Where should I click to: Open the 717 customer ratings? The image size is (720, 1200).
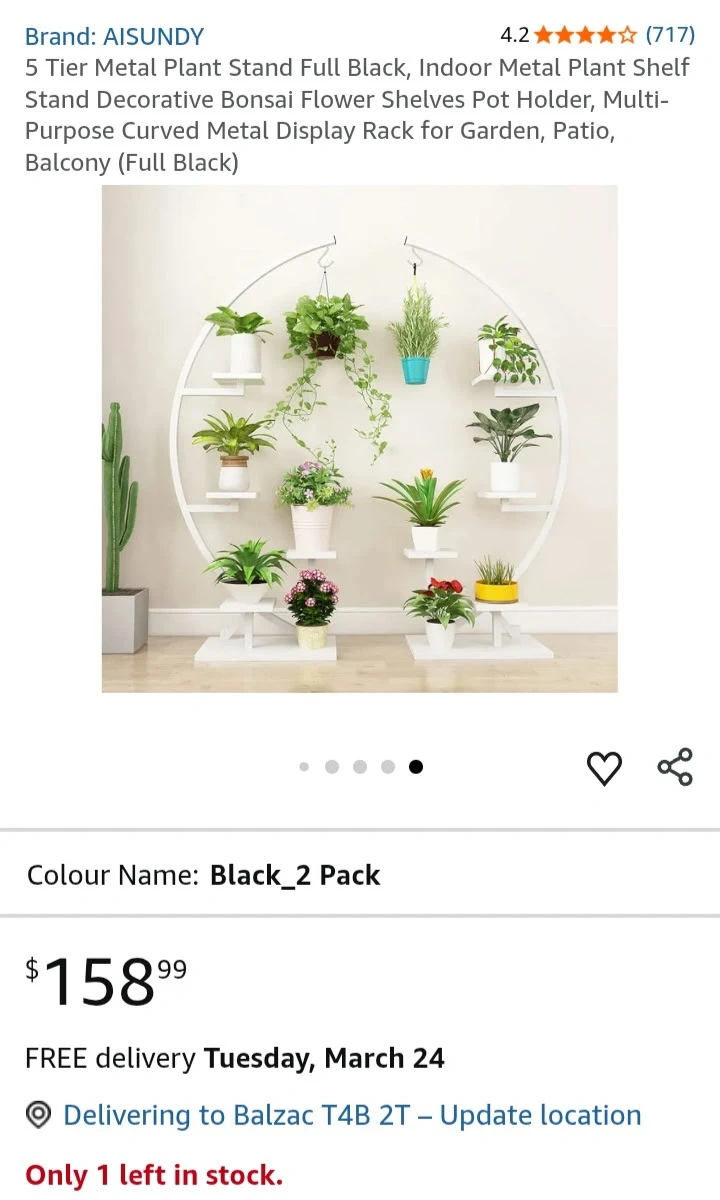coord(670,35)
